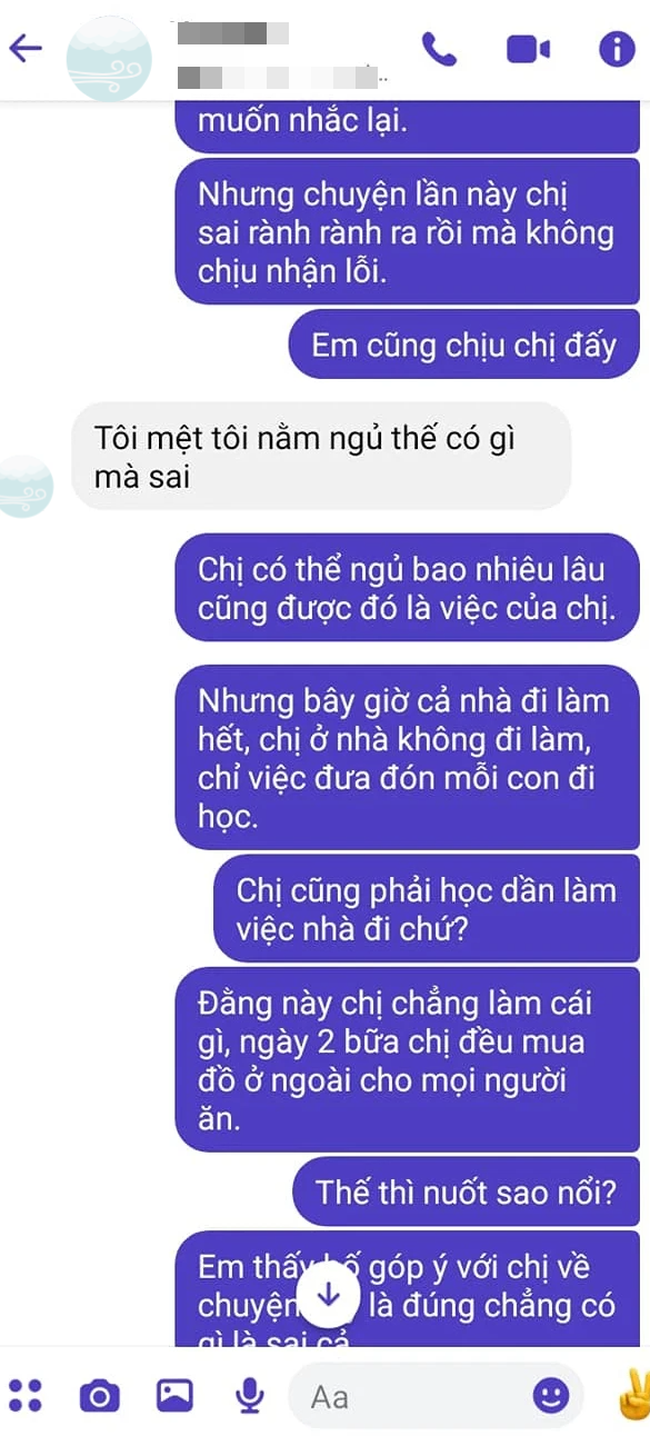The width and height of the screenshot is (650, 1446).
Task: Pick a picture from the gallery
Action: pos(174,1395)
